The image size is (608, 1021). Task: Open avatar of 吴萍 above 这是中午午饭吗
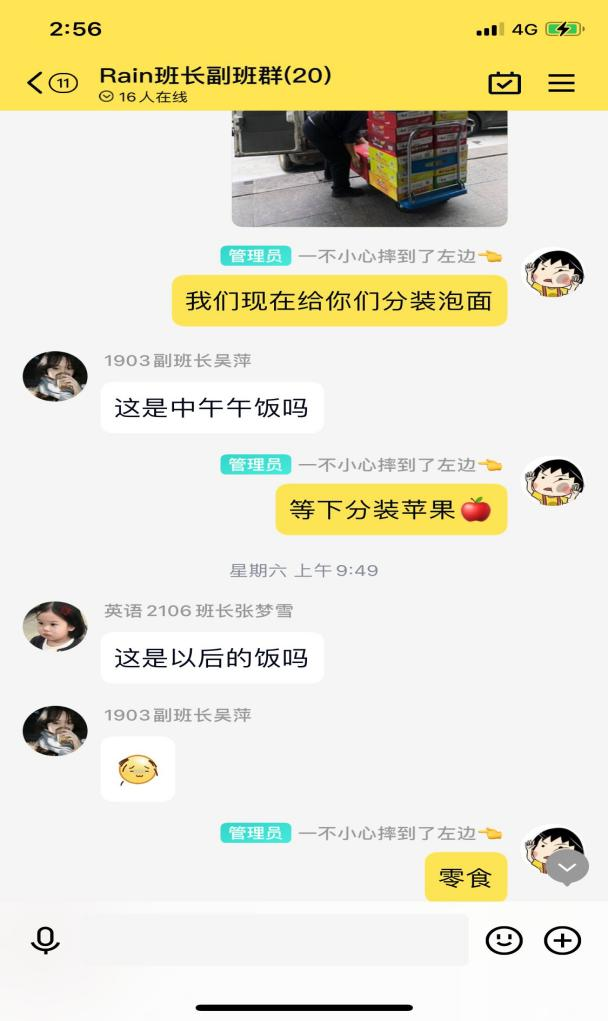click(55, 377)
